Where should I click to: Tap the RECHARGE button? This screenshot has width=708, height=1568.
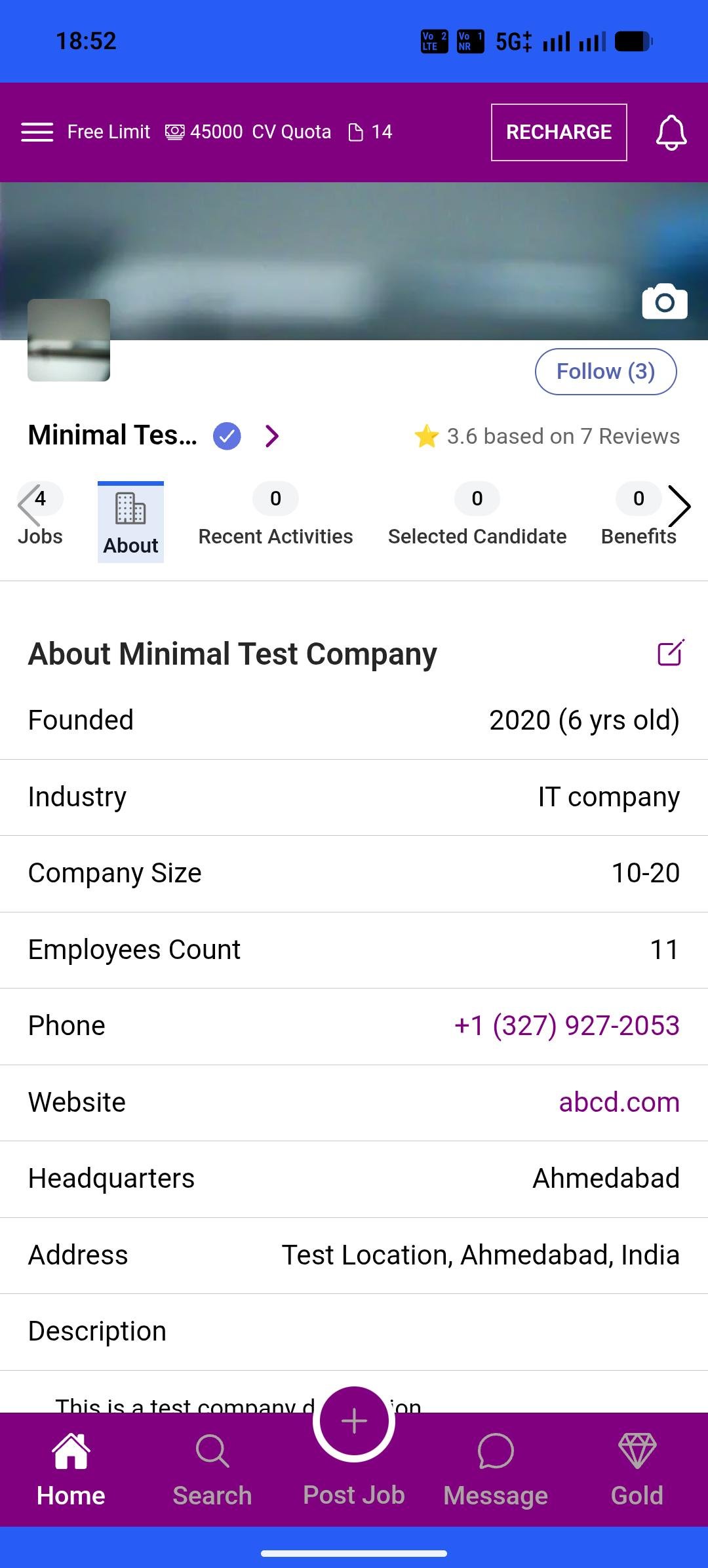tap(559, 132)
